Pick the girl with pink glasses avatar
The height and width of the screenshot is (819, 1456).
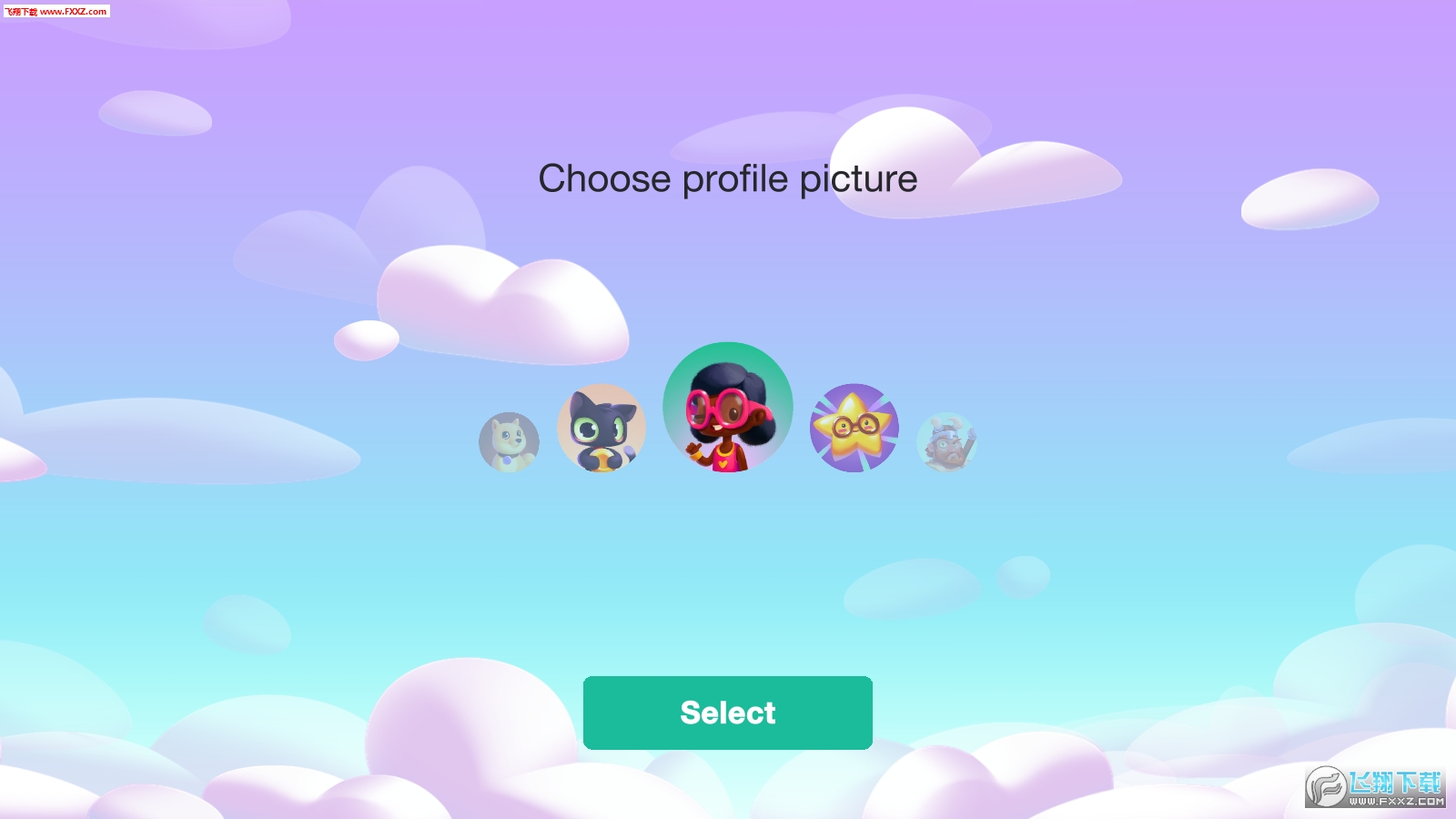click(x=728, y=407)
